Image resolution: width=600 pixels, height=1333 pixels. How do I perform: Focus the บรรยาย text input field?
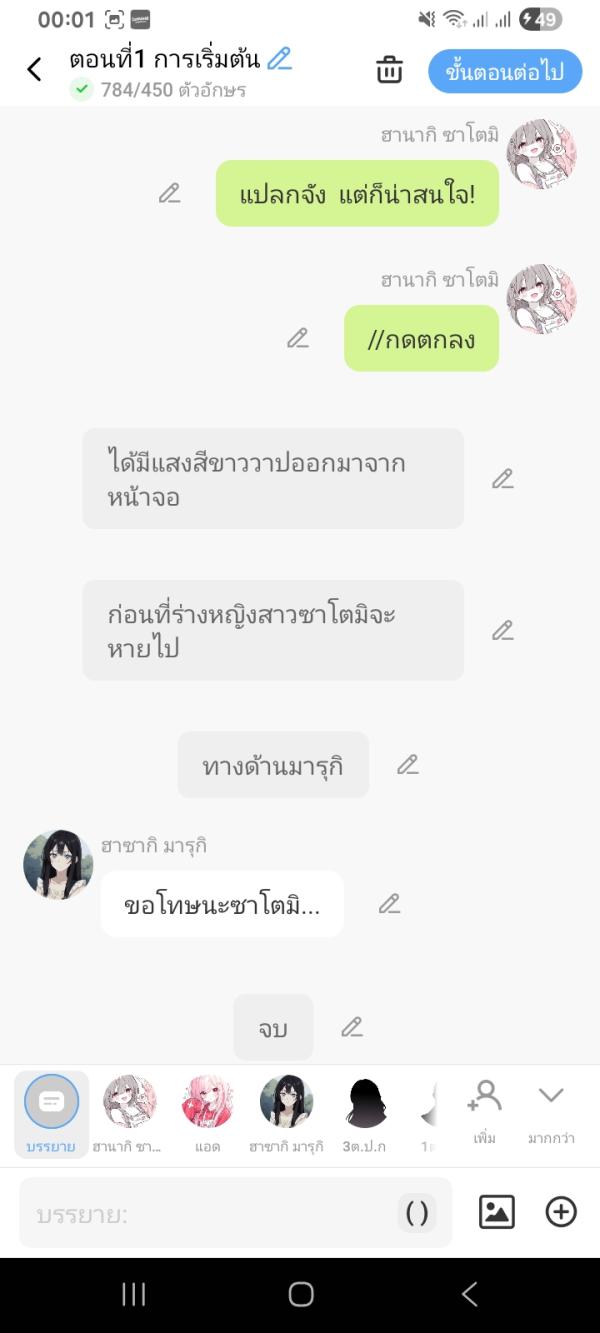pyautogui.click(x=210, y=1213)
